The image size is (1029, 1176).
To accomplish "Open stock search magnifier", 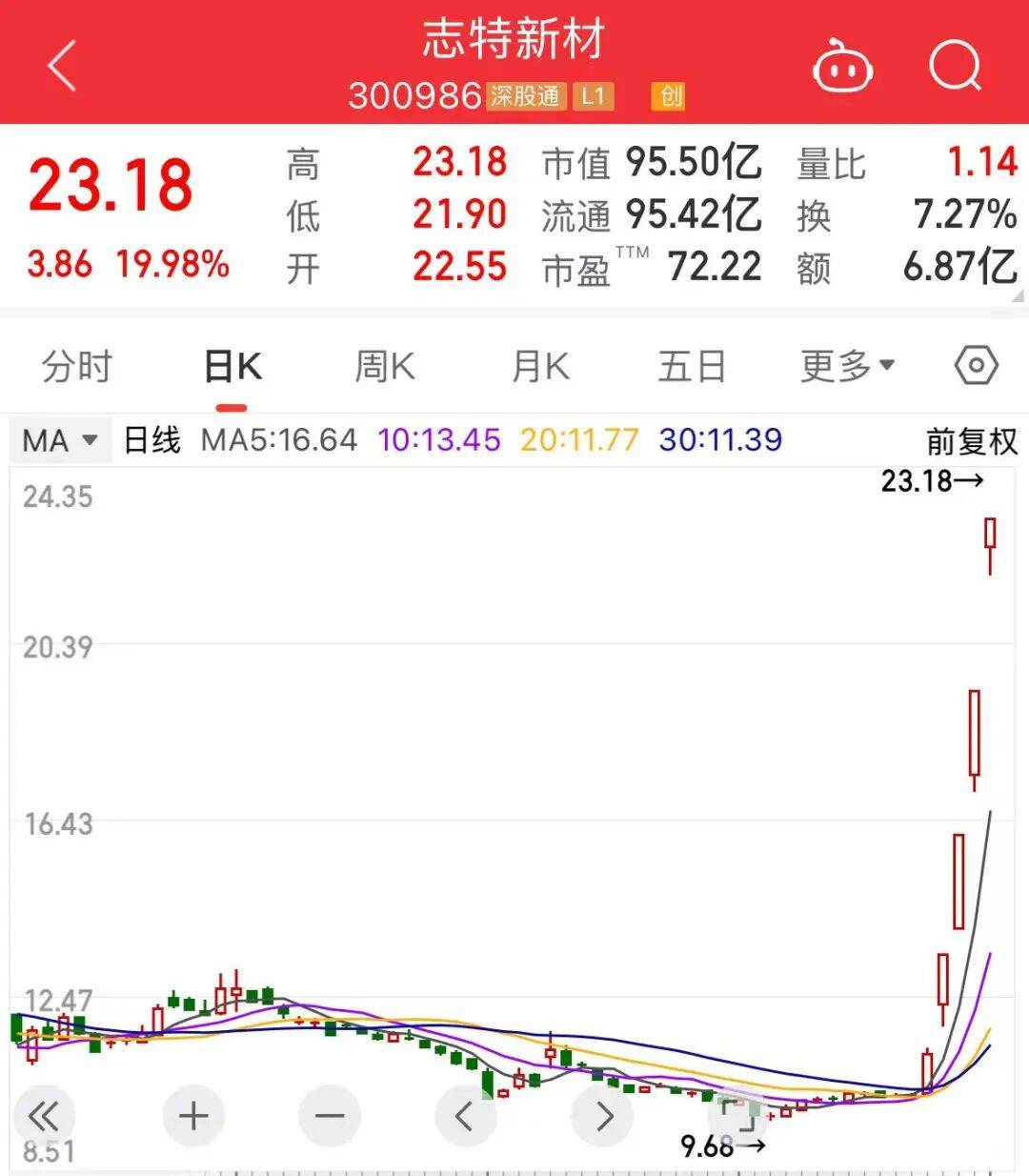I will [x=955, y=67].
